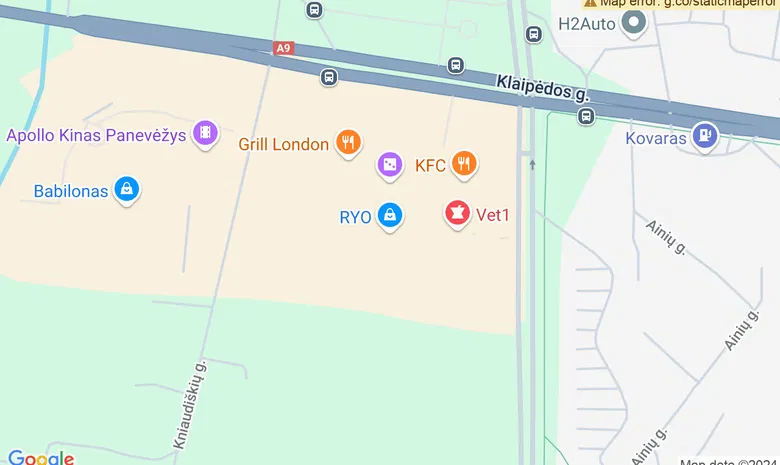Open the Google logo link
The width and height of the screenshot is (780, 465).
point(40,458)
